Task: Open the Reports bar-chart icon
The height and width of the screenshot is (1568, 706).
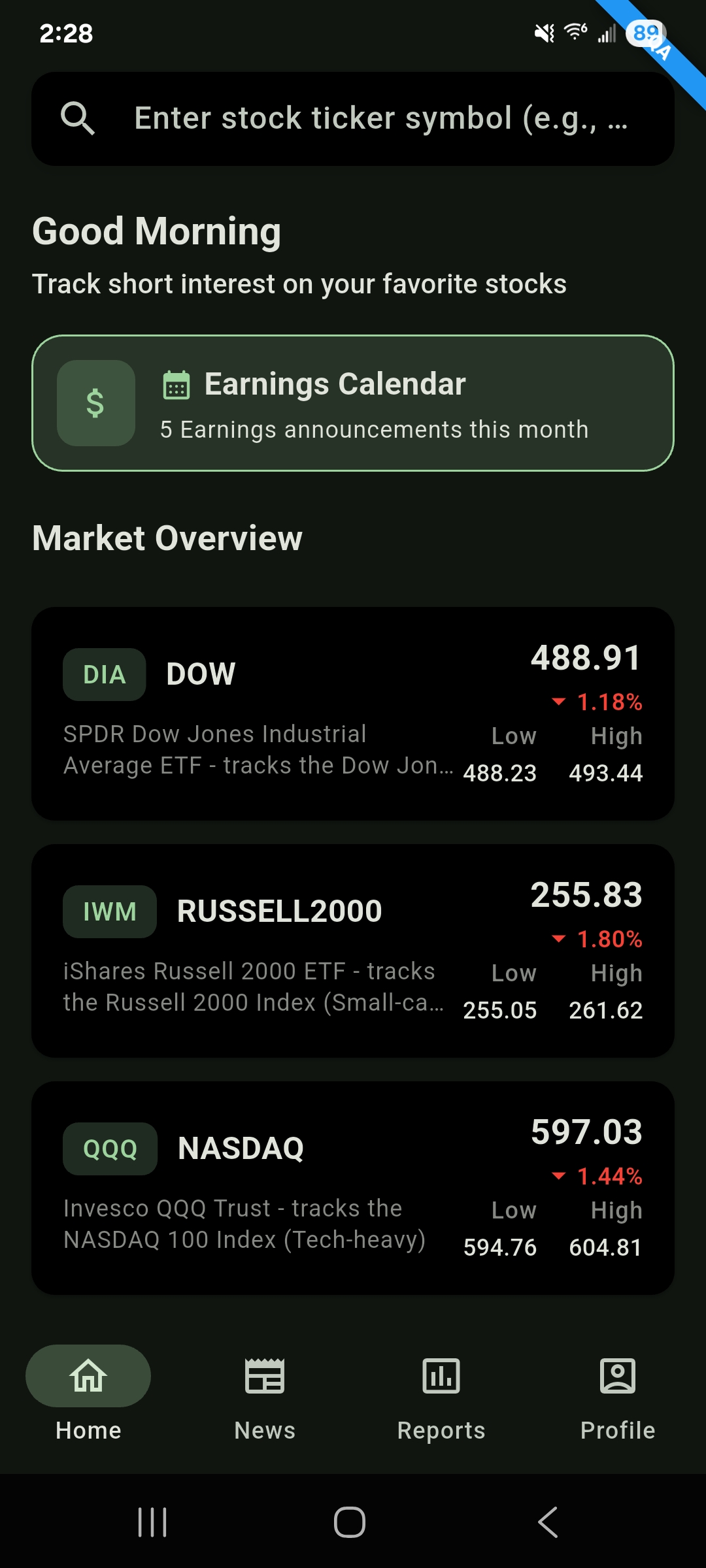Action: pyautogui.click(x=441, y=1376)
